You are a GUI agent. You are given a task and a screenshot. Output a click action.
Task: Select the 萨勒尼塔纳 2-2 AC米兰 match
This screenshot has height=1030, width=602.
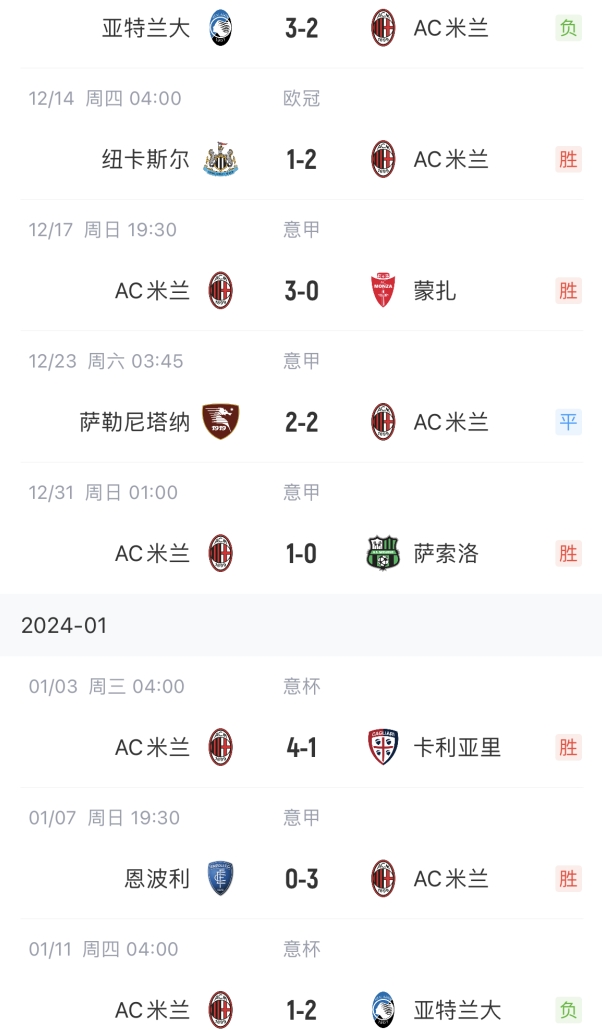click(x=301, y=422)
